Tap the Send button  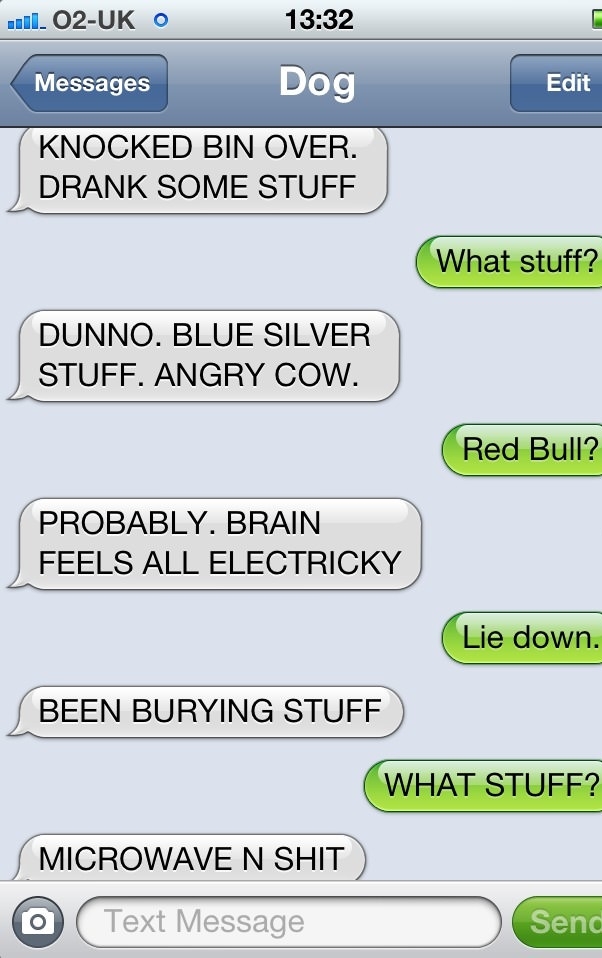560,921
